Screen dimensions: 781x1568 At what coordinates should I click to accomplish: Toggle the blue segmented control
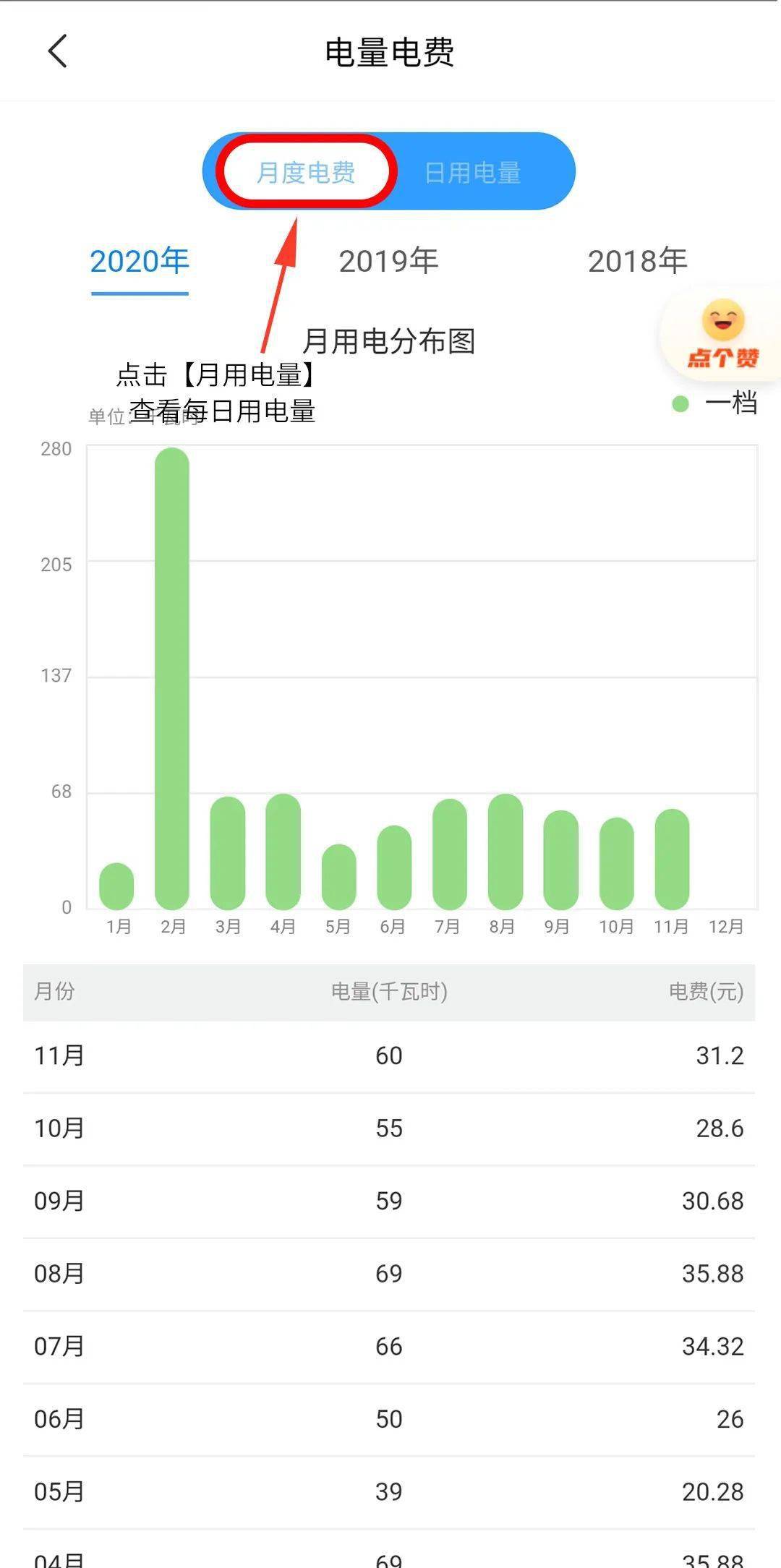click(390, 171)
